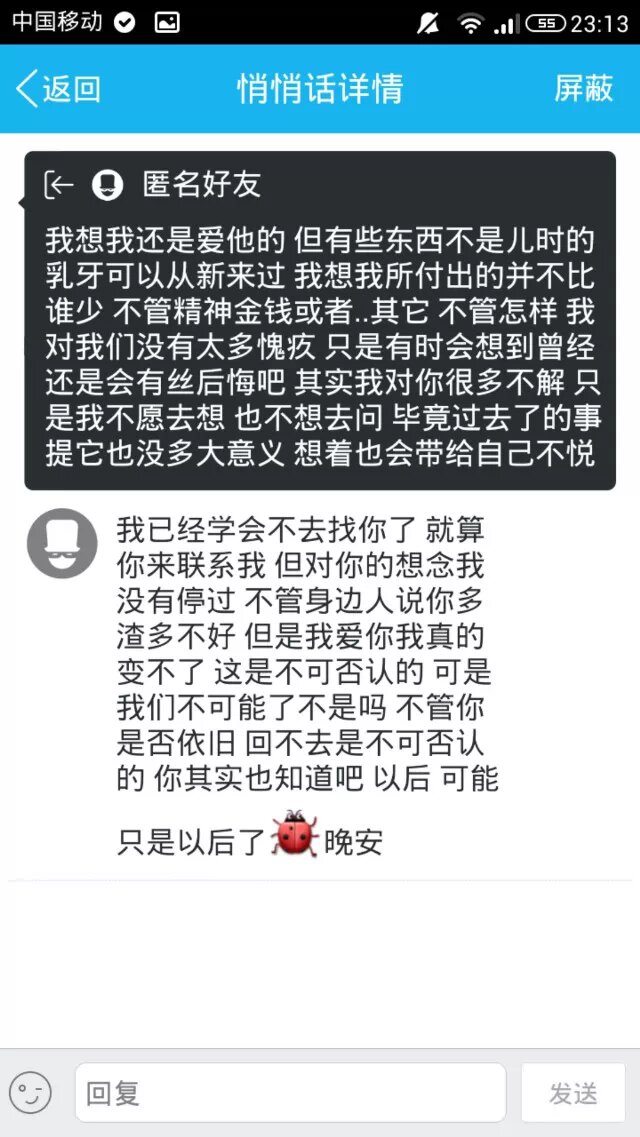This screenshot has height=1137, width=640.
Task: Tap 屏蔽 to block this sender
Action: [583, 89]
